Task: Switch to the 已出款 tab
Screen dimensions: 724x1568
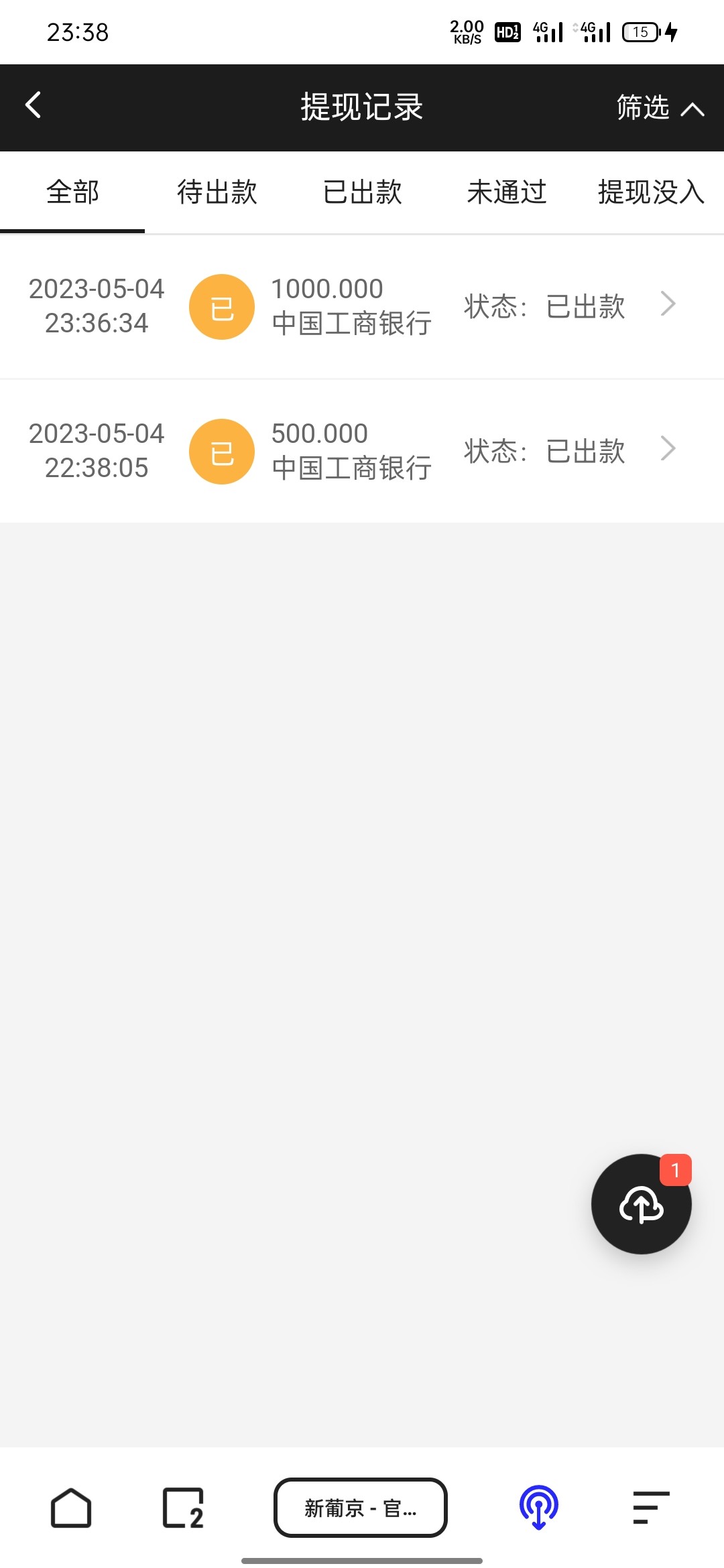Action: click(362, 192)
